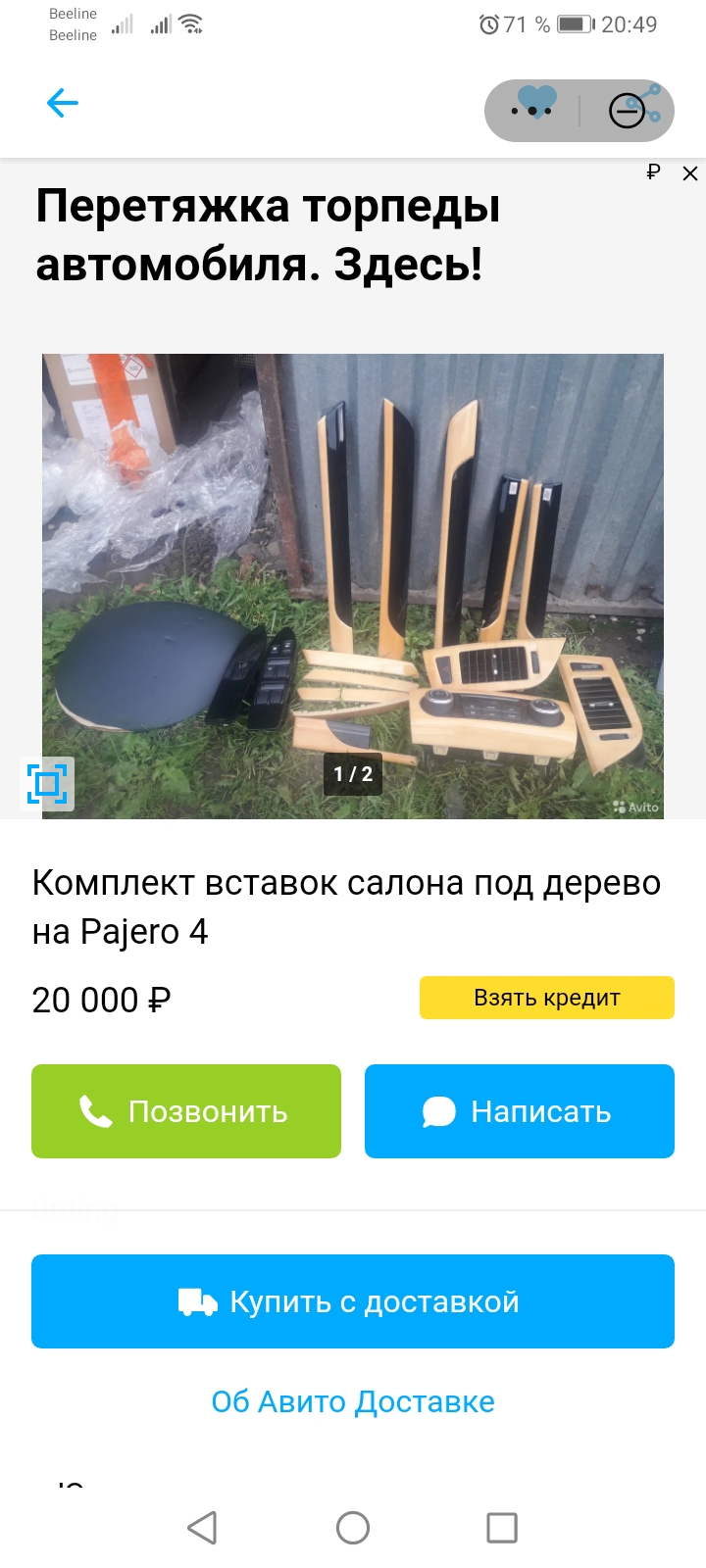The image size is (706, 1568).
Task: Open the ad info ruble icon
Action: [x=654, y=172]
